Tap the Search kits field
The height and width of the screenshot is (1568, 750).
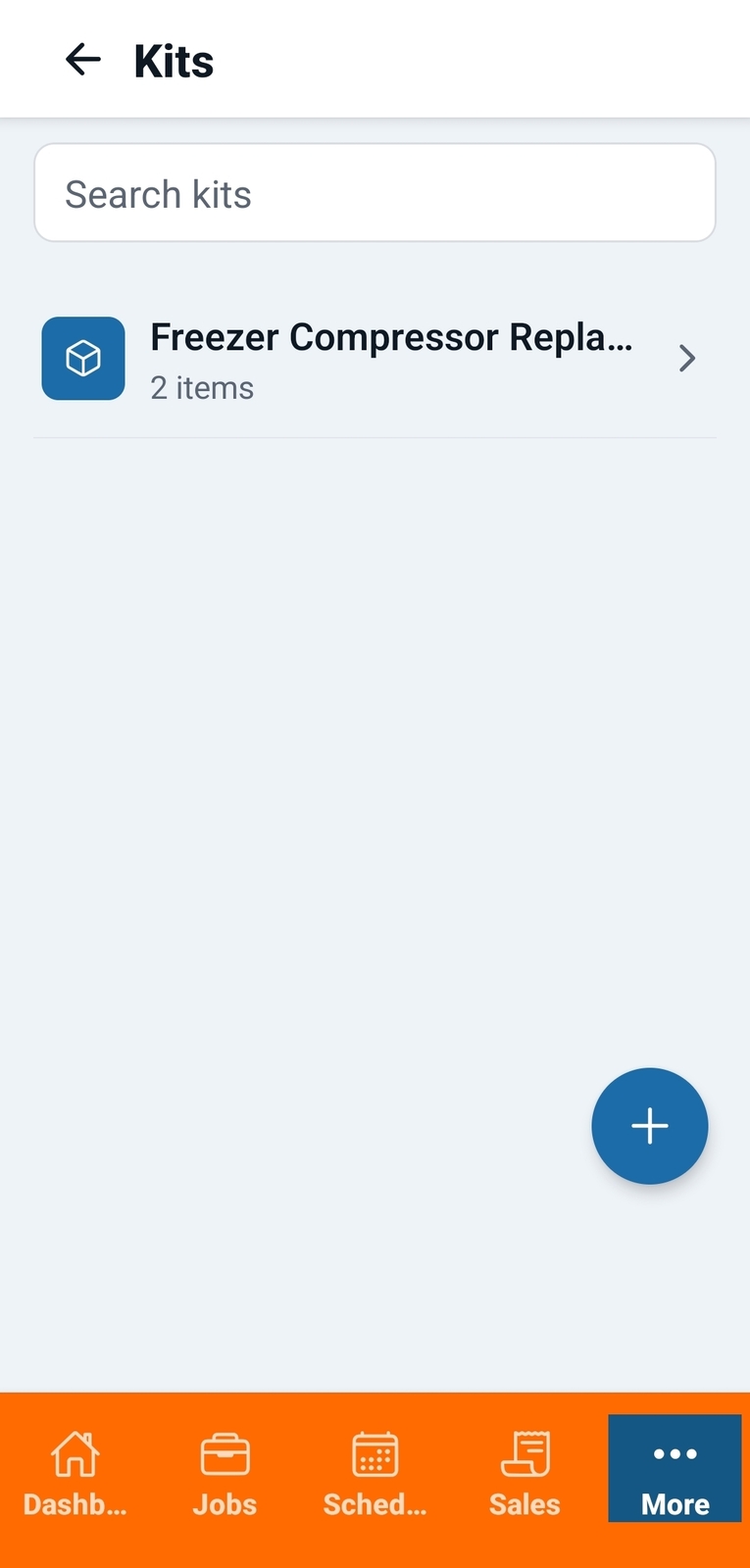[375, 193]
